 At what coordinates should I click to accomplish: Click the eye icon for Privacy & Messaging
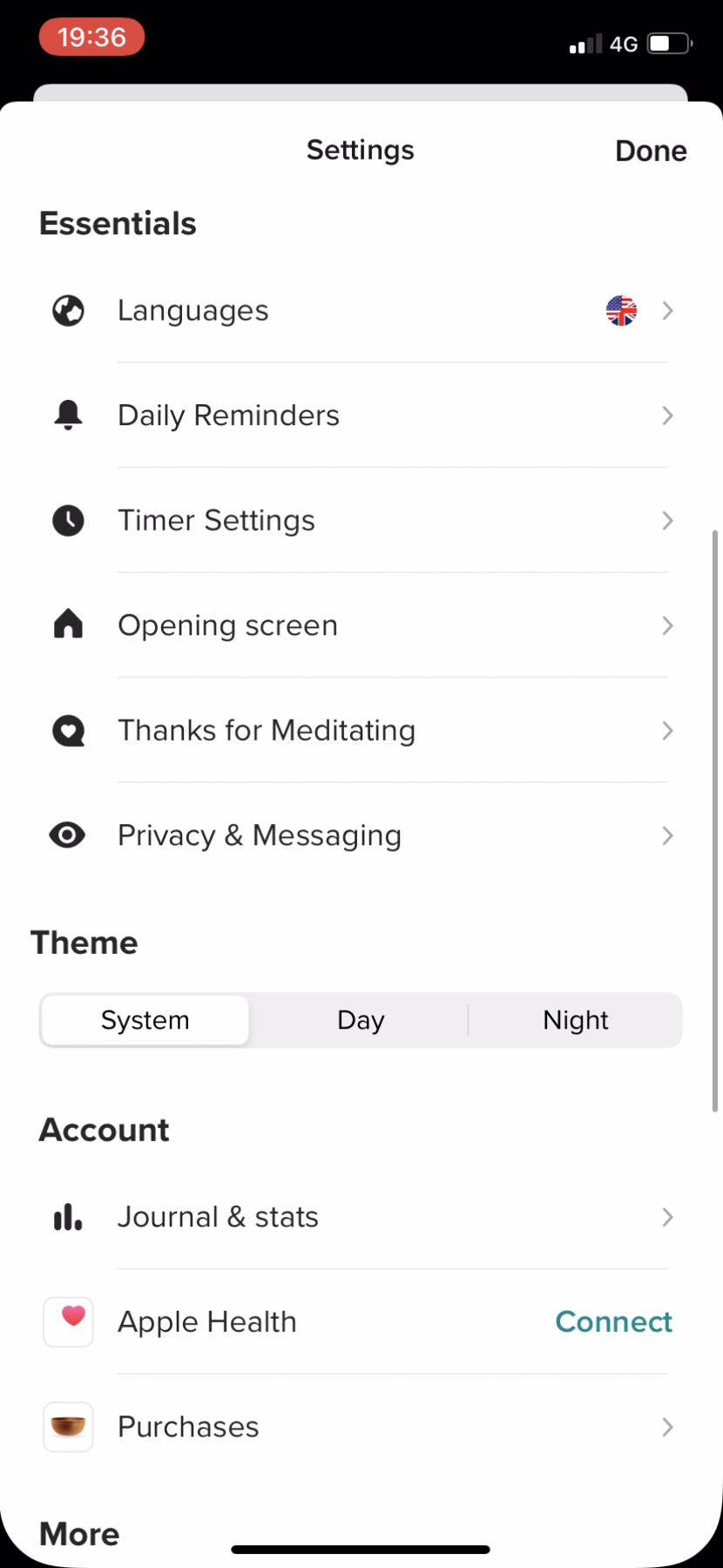68,835
